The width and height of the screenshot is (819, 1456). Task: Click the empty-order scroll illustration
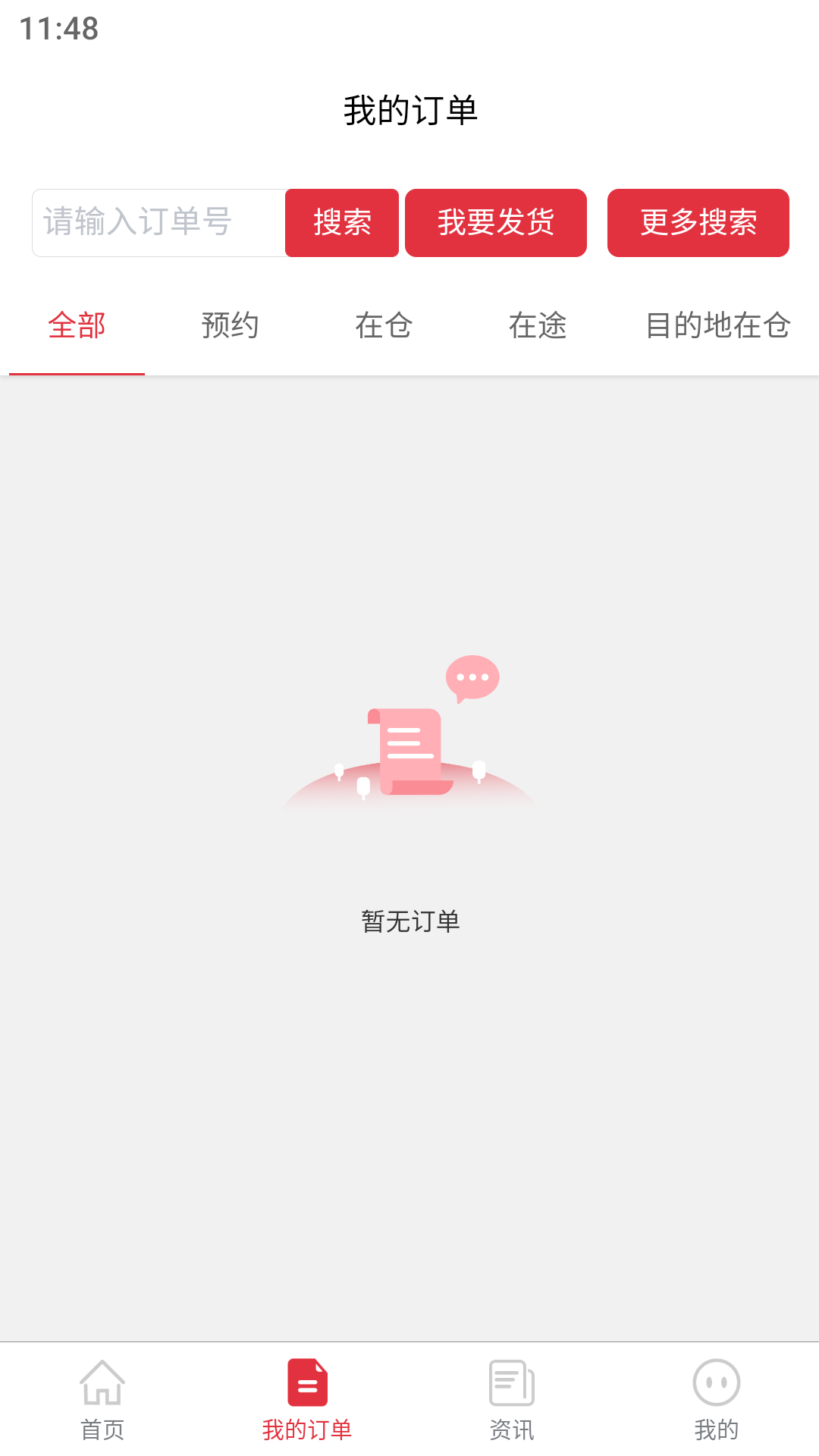[406, 751]
